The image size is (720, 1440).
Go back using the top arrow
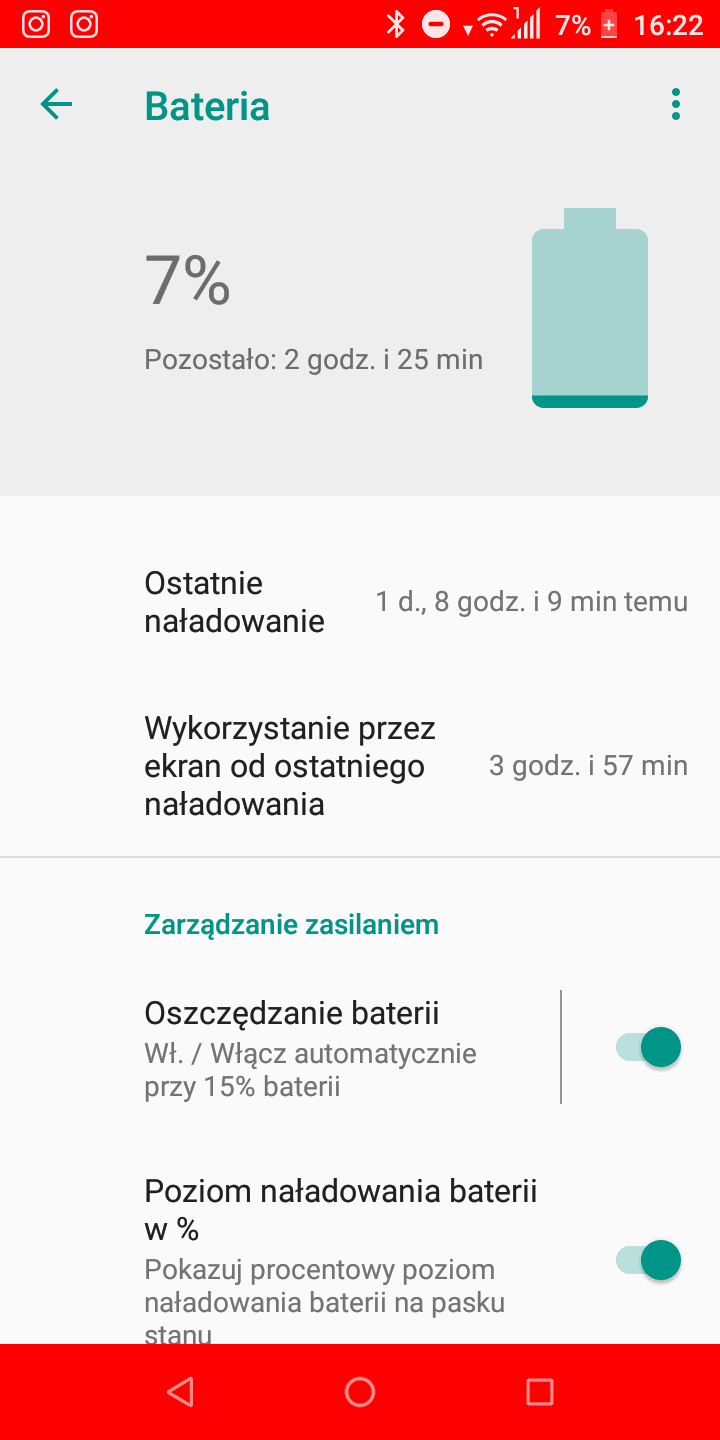[56, 104]
